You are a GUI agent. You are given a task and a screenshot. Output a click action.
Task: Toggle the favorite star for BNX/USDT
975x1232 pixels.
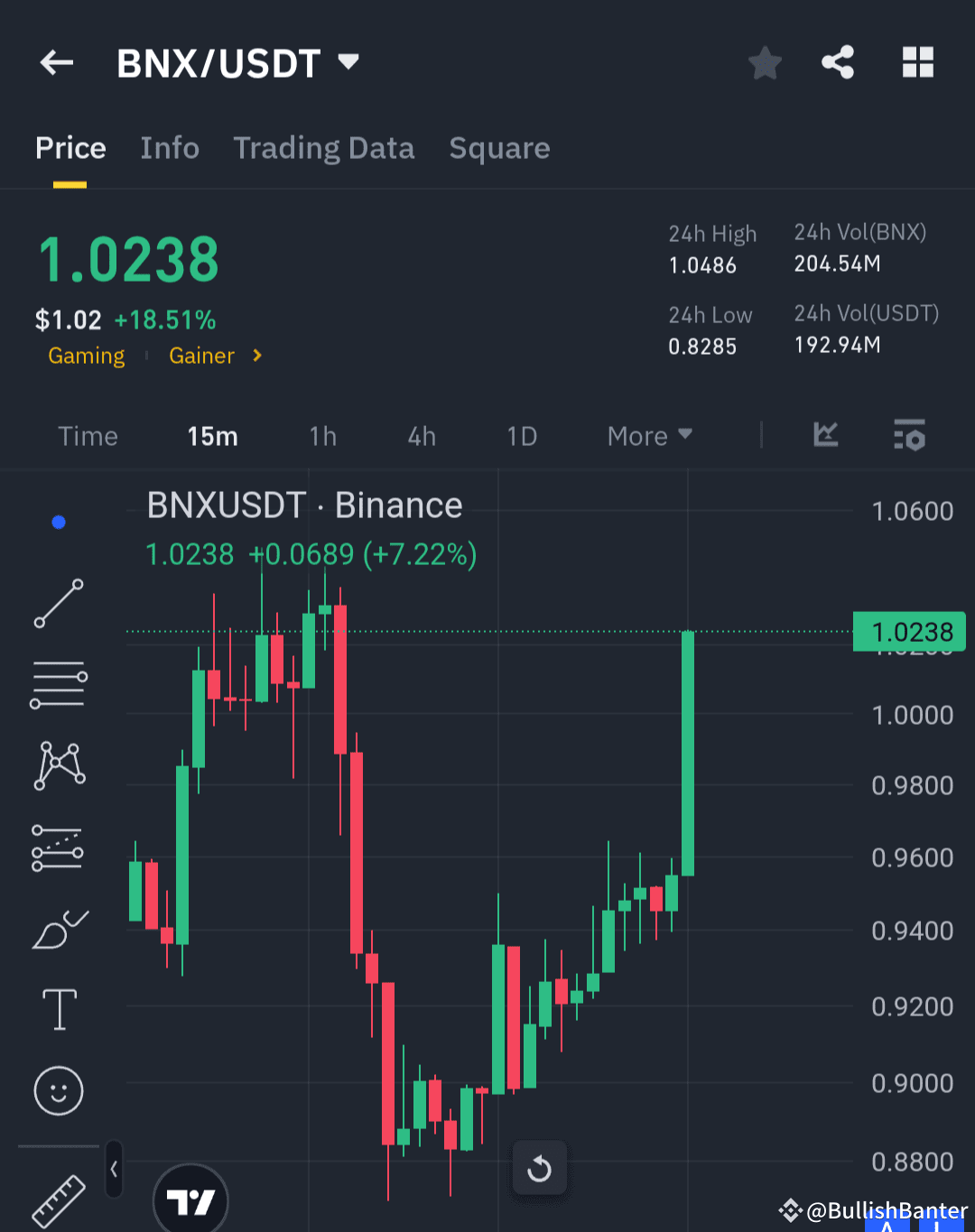tap(765, 61)
